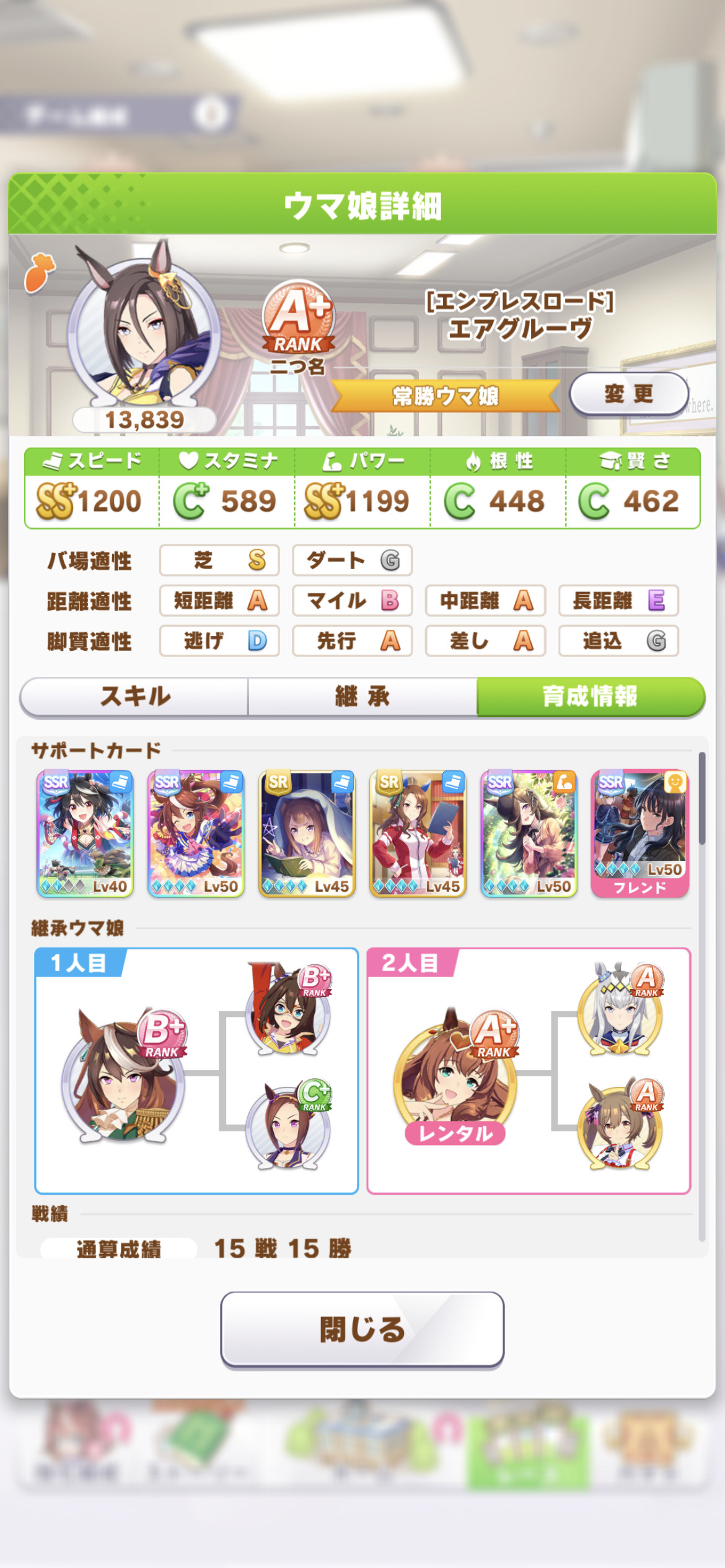The width and height of the screenshot is (725, 1568).
Task: Tap the 変更 button to change the title
Action: (x=629, y=394)
